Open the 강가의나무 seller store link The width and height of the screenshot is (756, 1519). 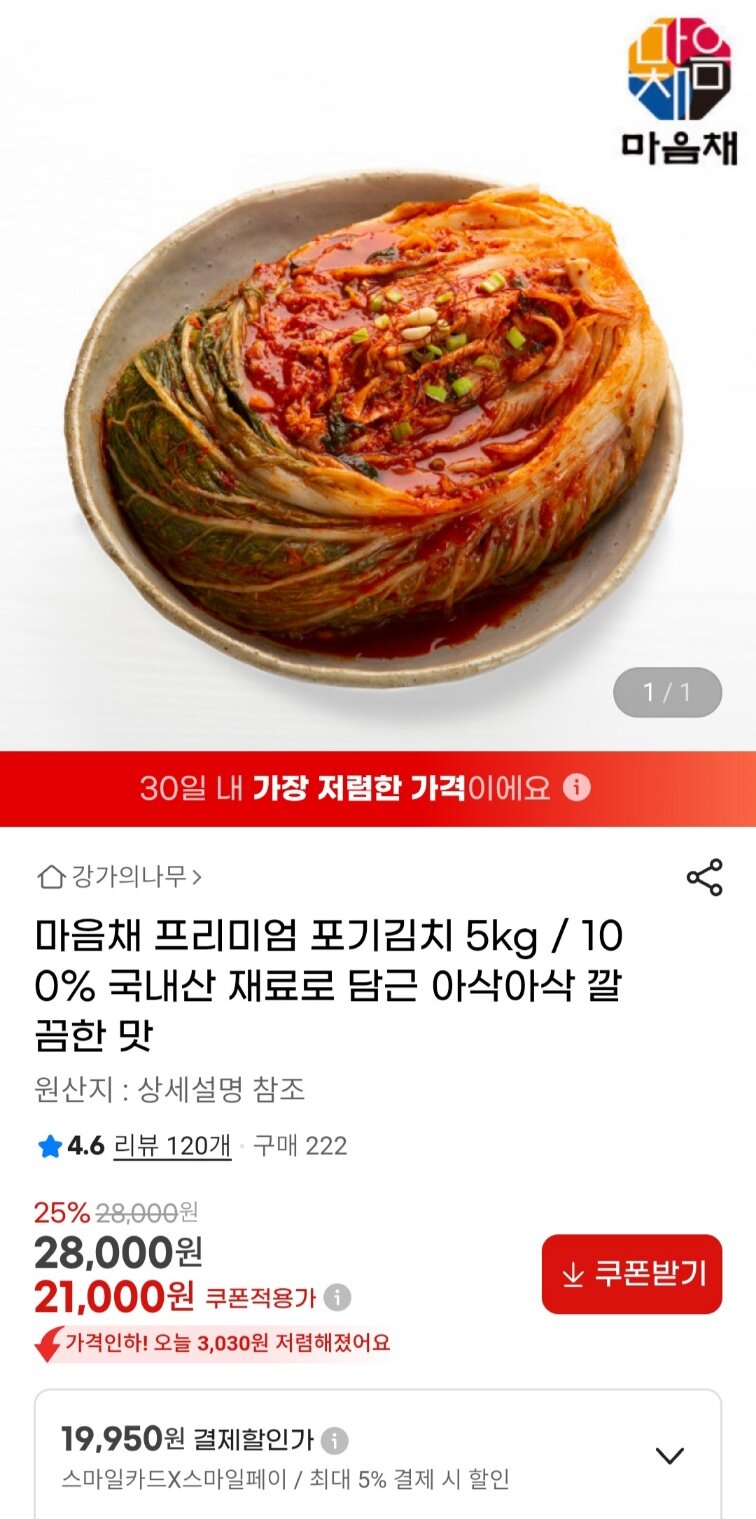coord(119,877)
